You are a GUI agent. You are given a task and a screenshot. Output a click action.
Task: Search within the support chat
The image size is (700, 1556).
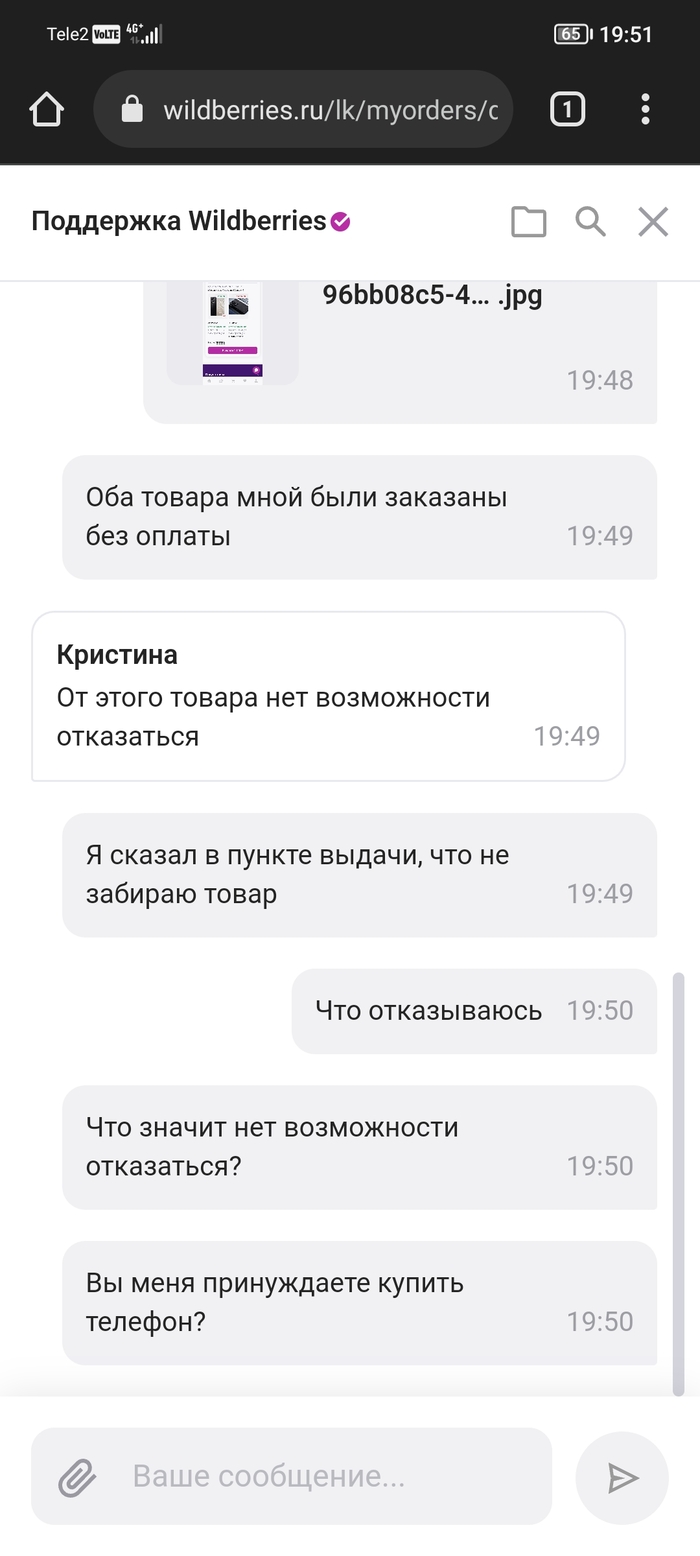click(x=591, y=221)
